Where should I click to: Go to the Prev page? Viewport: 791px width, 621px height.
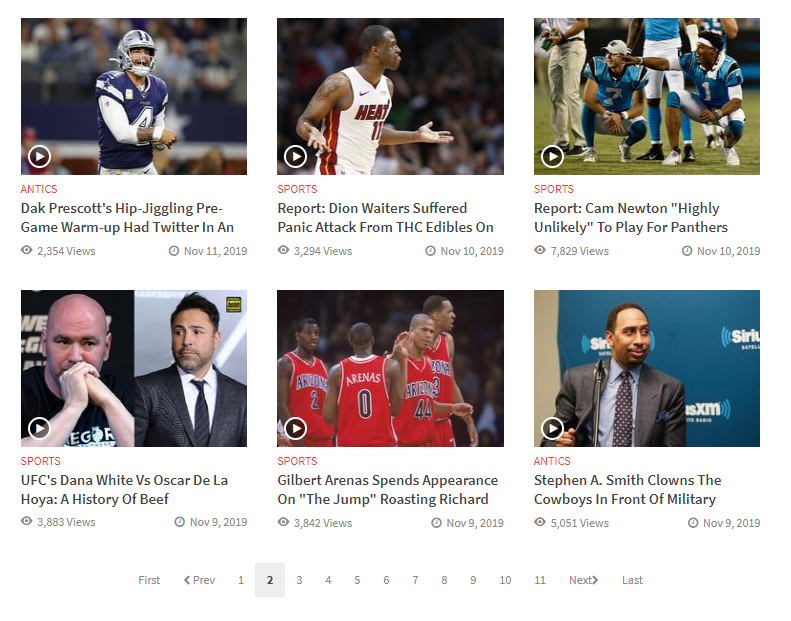point(199,580)
